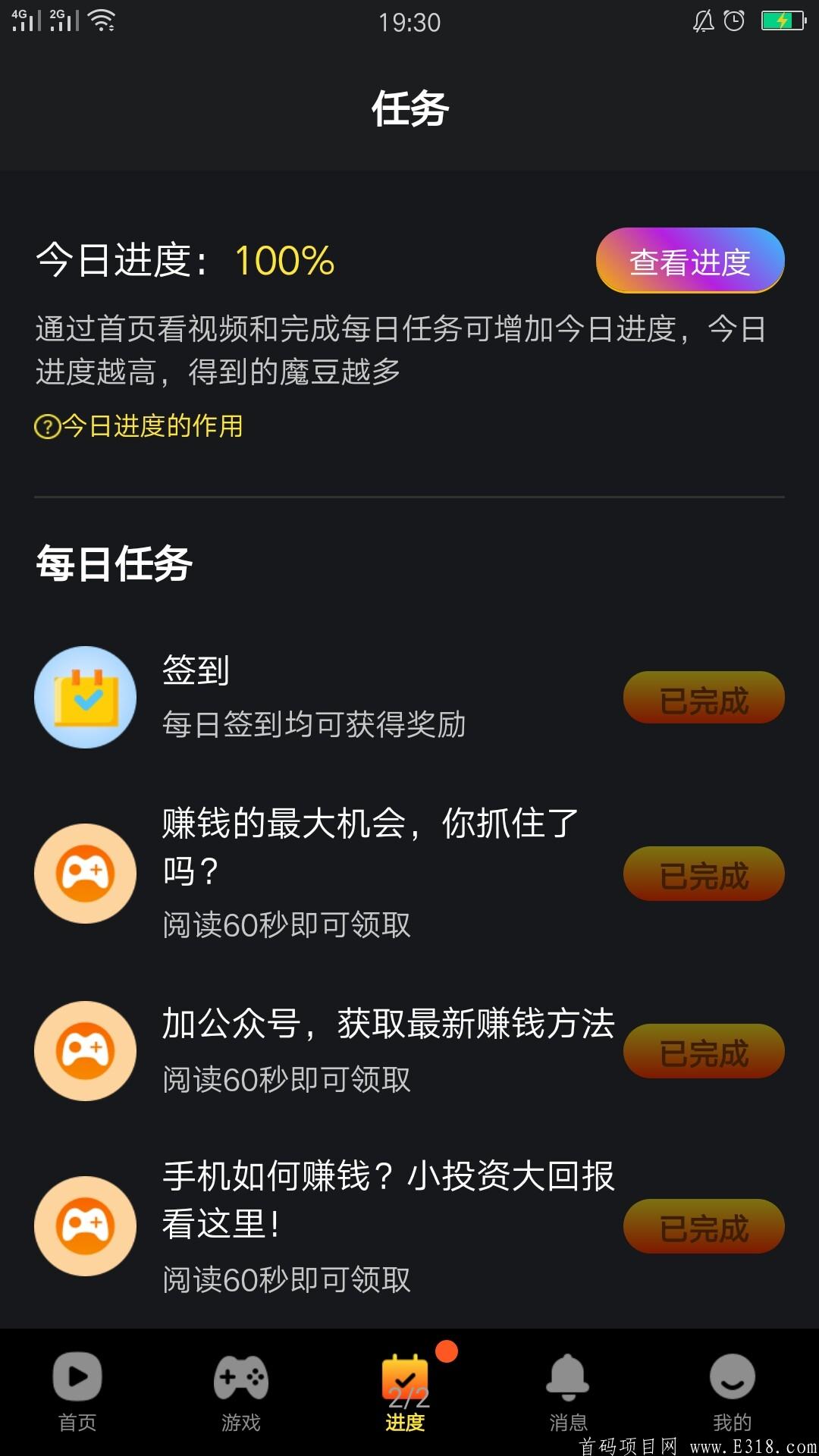The width and height of the screenshot is (819, 1456).
Task: Click 已完成 on the 加公众号 task
Action: click(x=704, y=1051)
